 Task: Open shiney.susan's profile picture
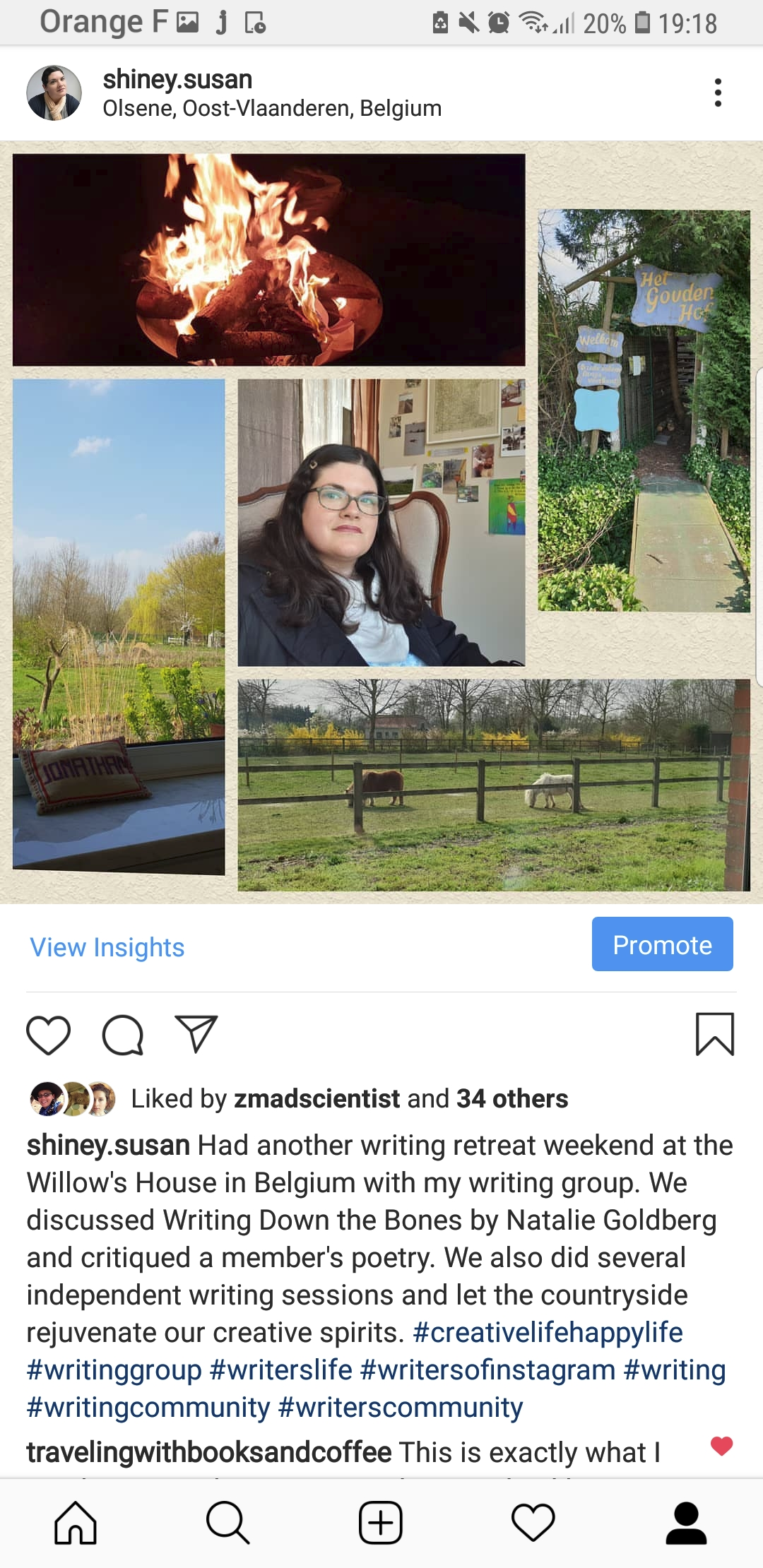click(x=54, y=93)
